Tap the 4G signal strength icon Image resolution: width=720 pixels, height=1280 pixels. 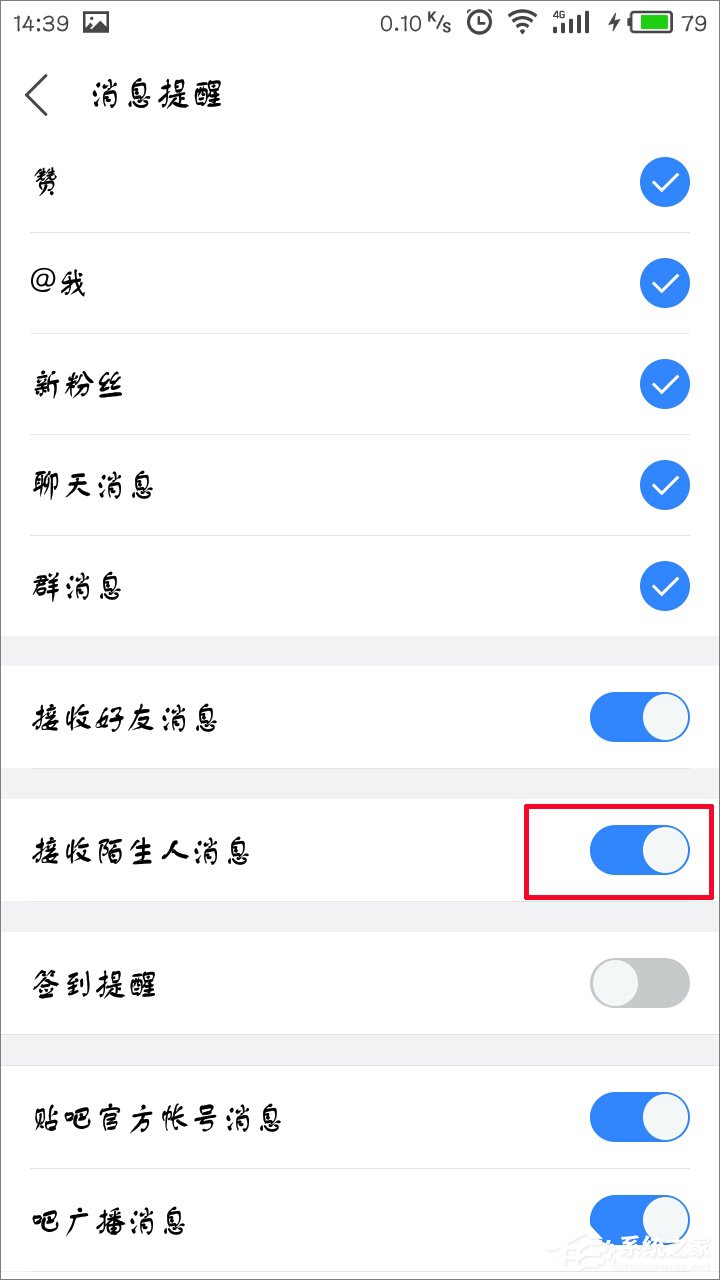(572, 23)
